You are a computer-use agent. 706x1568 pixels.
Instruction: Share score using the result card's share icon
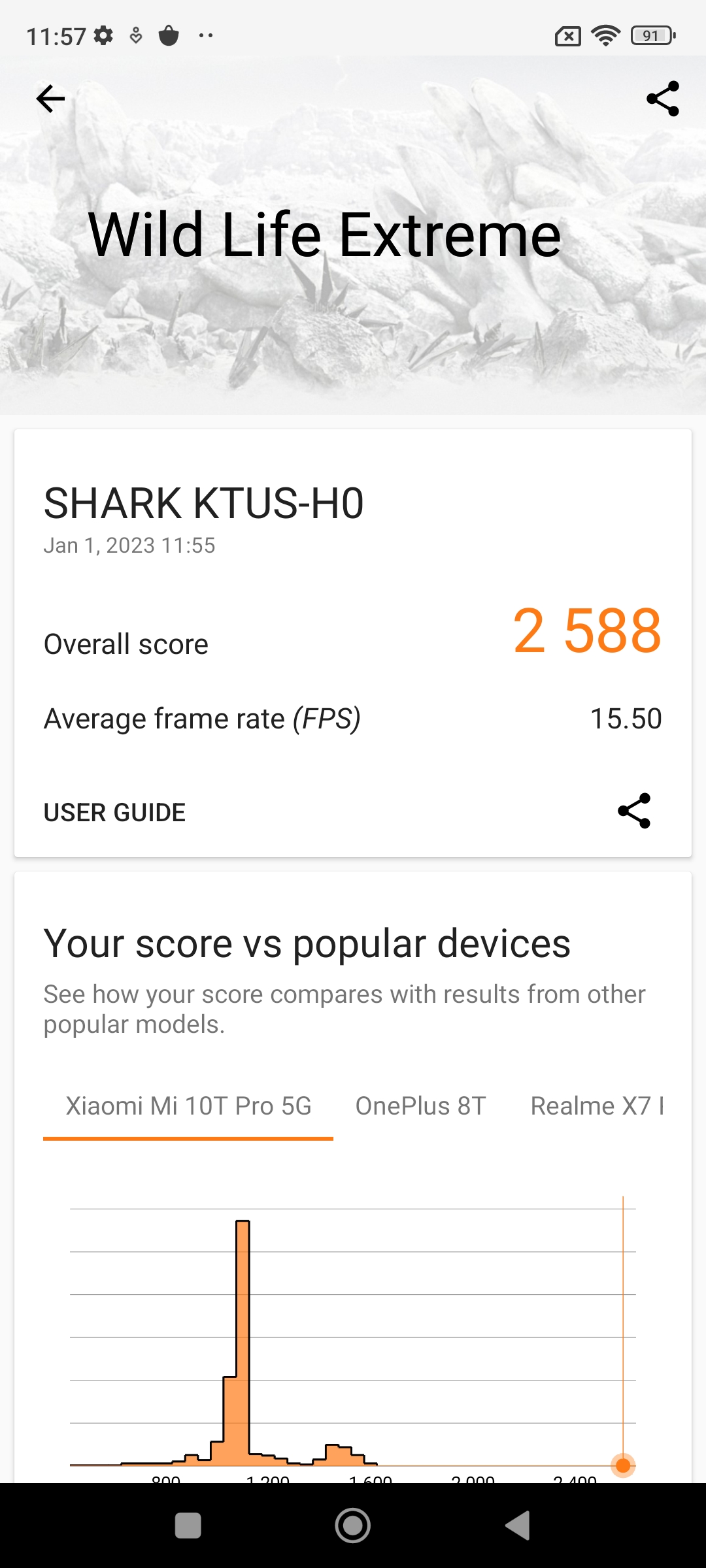(x=633, y=811)
